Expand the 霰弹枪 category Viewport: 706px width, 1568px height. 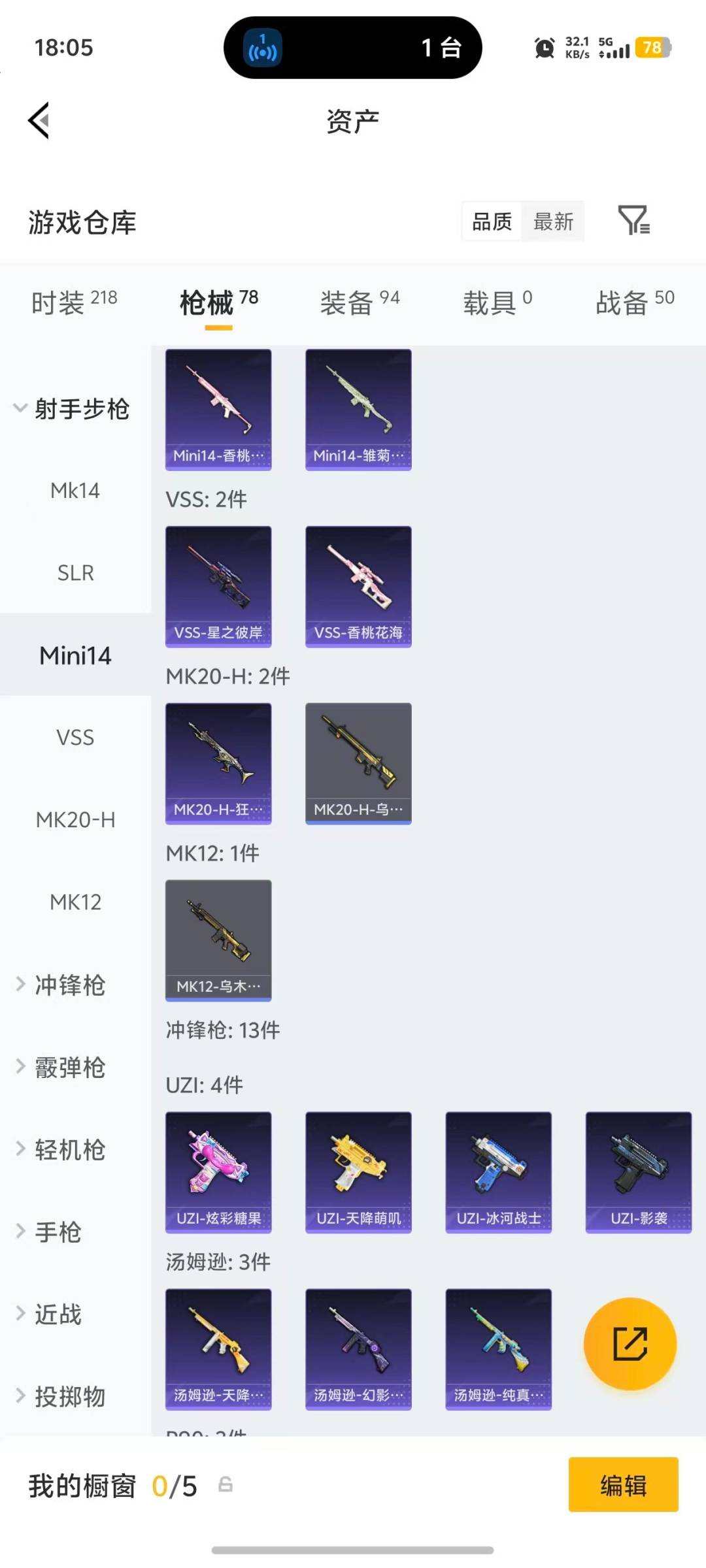pyautogui.click(x=69, y=1067)
